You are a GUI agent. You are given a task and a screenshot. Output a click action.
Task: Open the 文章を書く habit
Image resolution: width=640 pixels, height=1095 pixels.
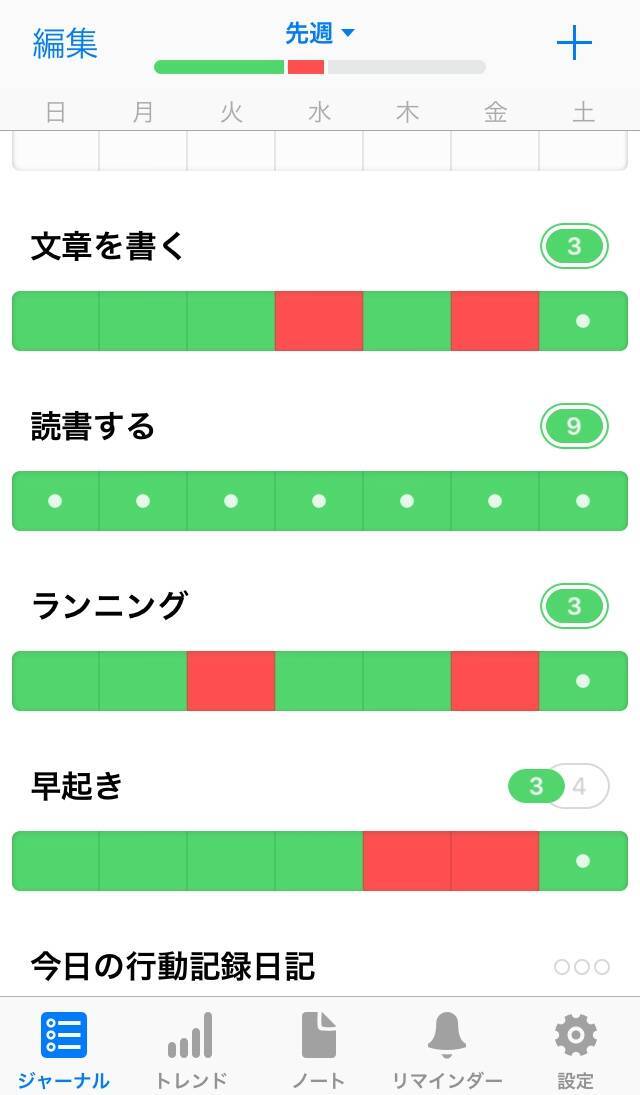pos(108,246)
